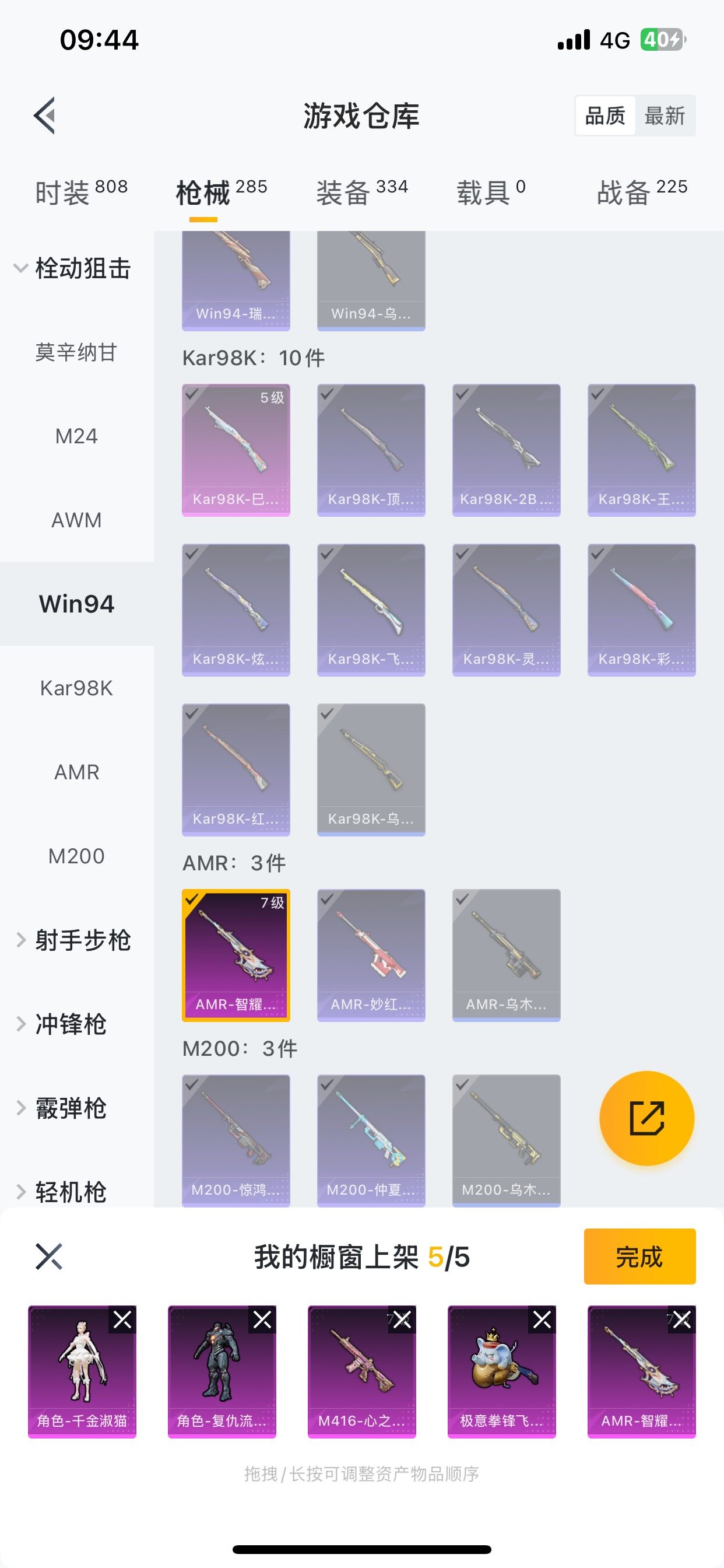Select the Kar98K-2B skin tile

coord(506,450)
